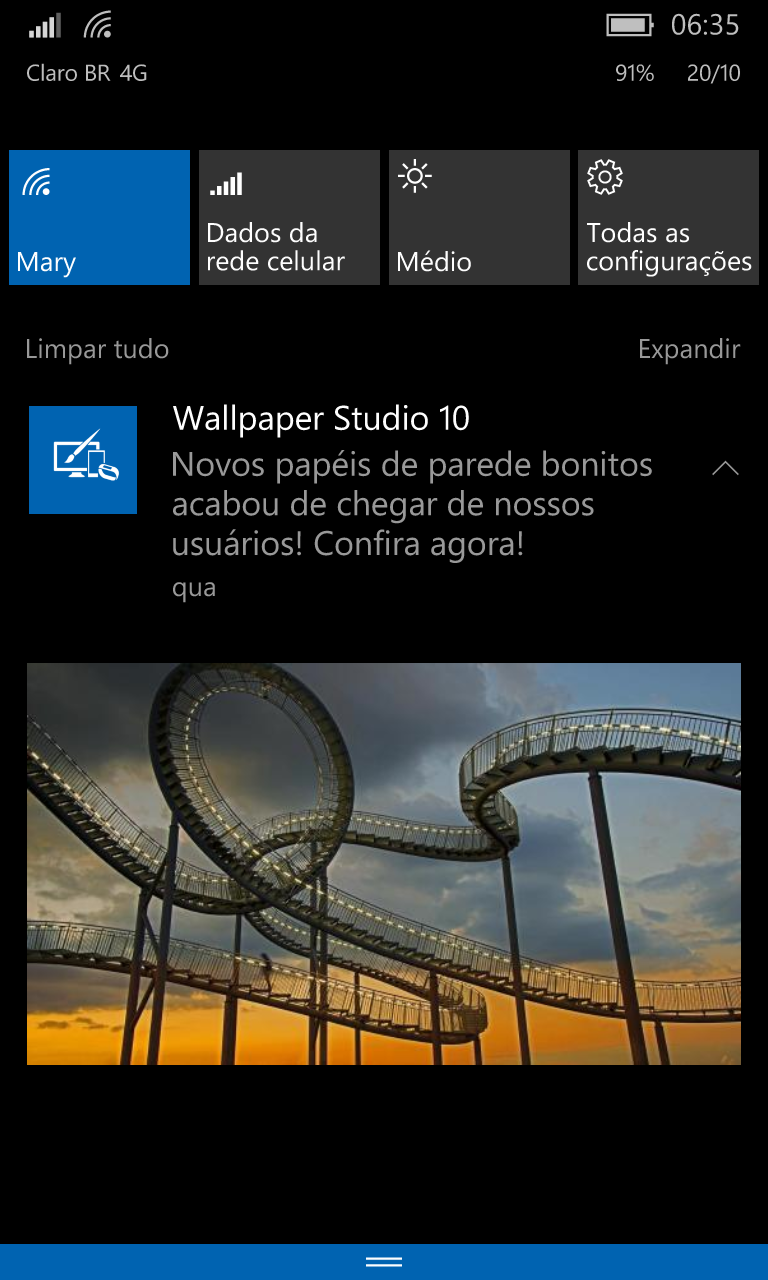This screenshot has width=768, height=1280.
Task: Toggle Dados da rede celular
Action: click(289, 218)
